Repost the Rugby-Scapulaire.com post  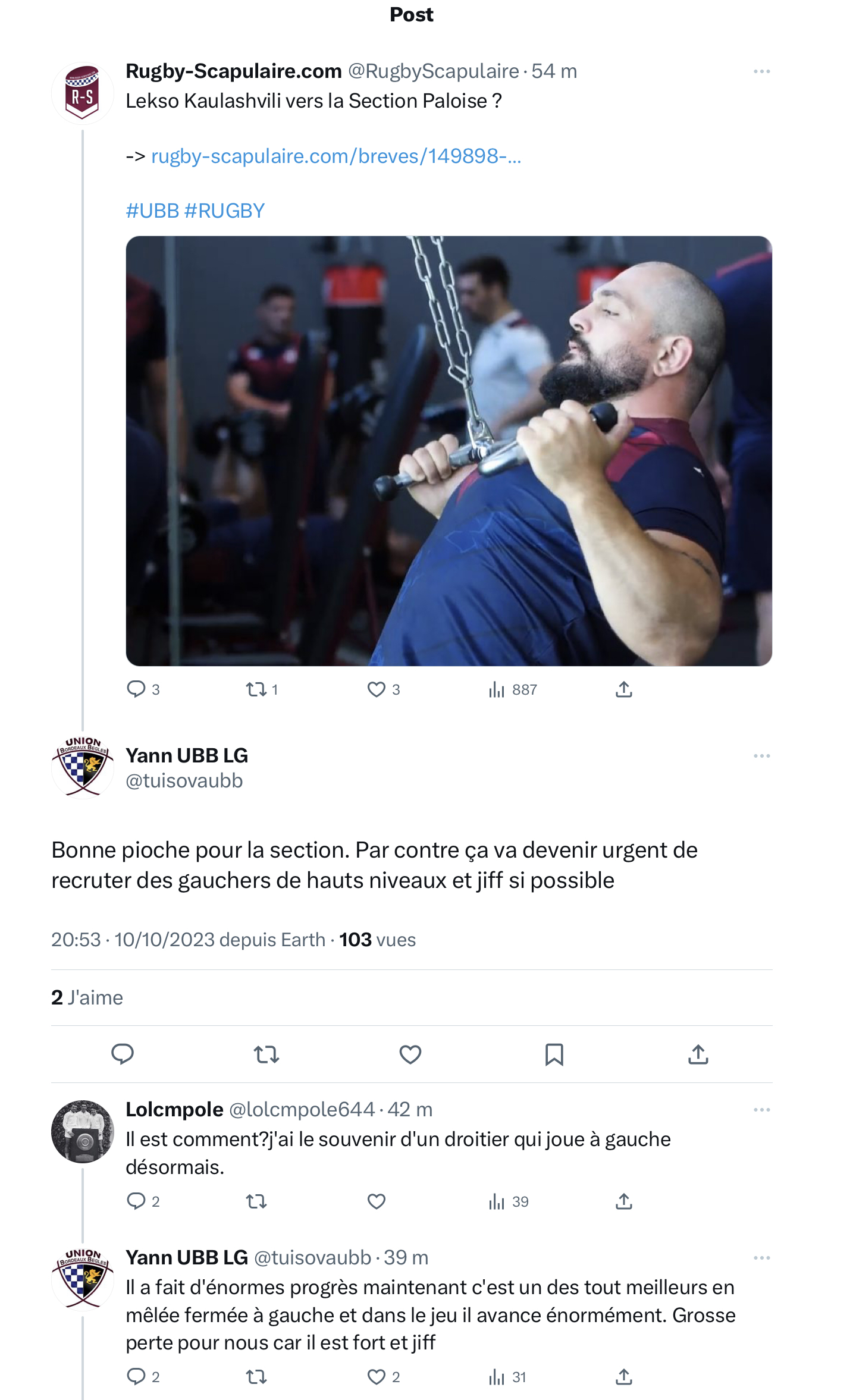point(256,689)
